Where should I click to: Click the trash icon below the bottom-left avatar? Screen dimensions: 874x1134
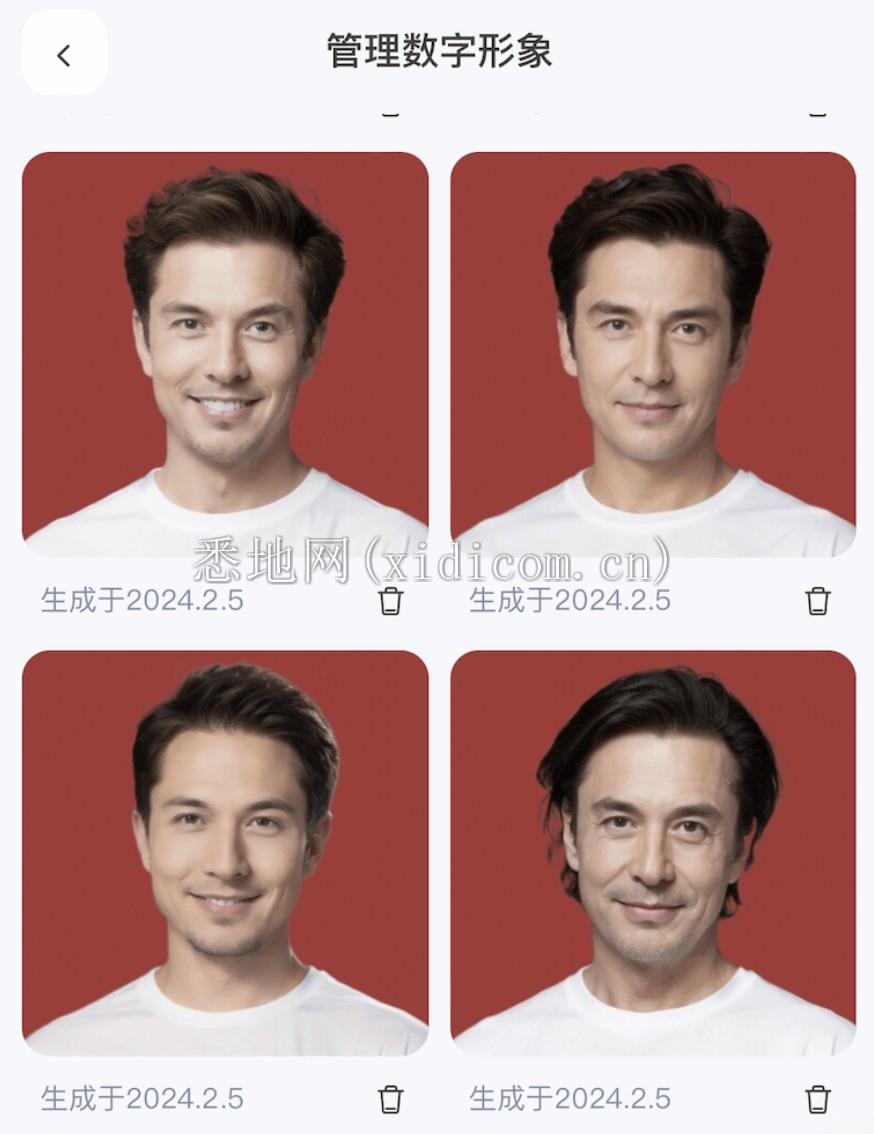pos(389,1100)
